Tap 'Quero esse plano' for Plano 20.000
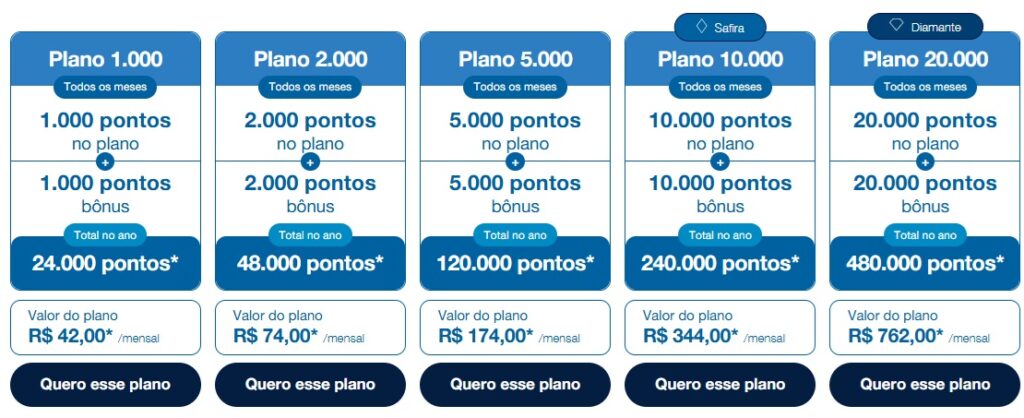1024x418 pixels. (x=925, y=384)
